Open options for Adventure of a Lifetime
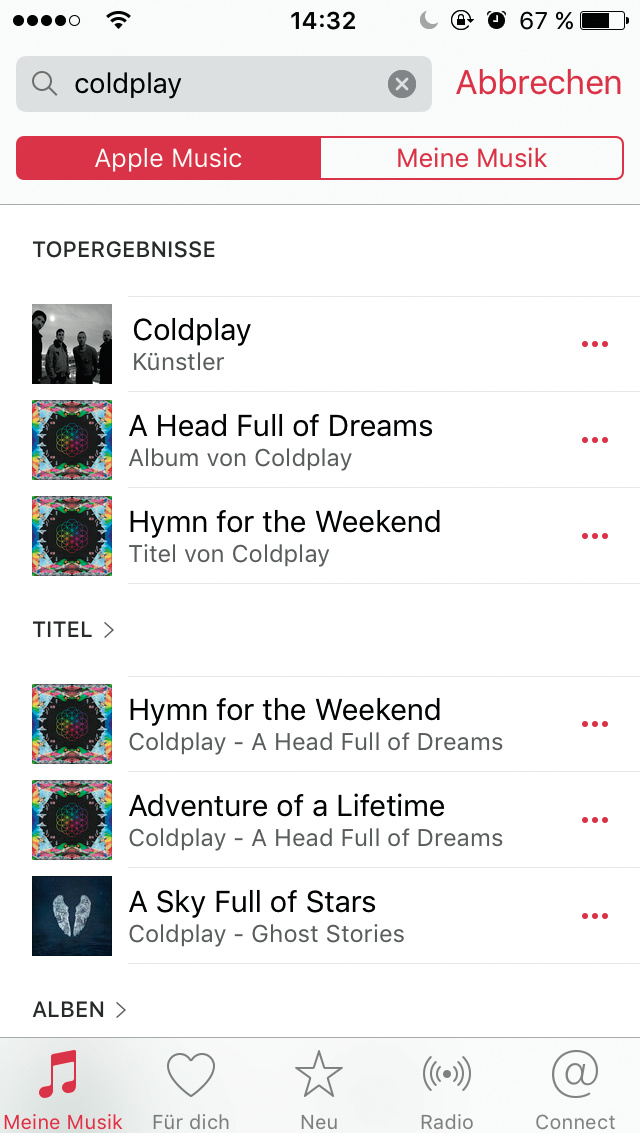The width and height of the screenshot is (640, 1133). (x=594, y=820)
